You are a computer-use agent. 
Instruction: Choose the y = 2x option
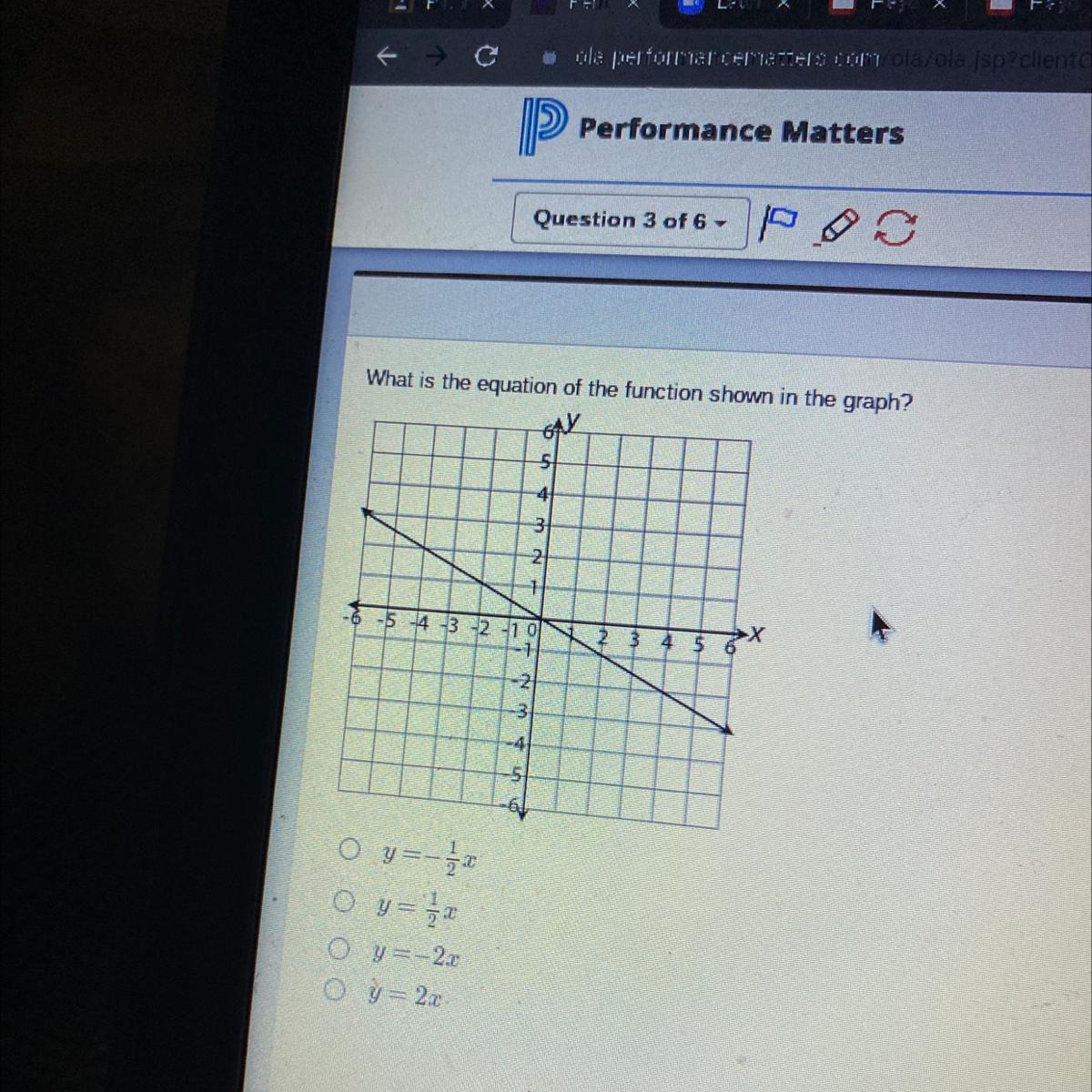click(x=335, y=989)
